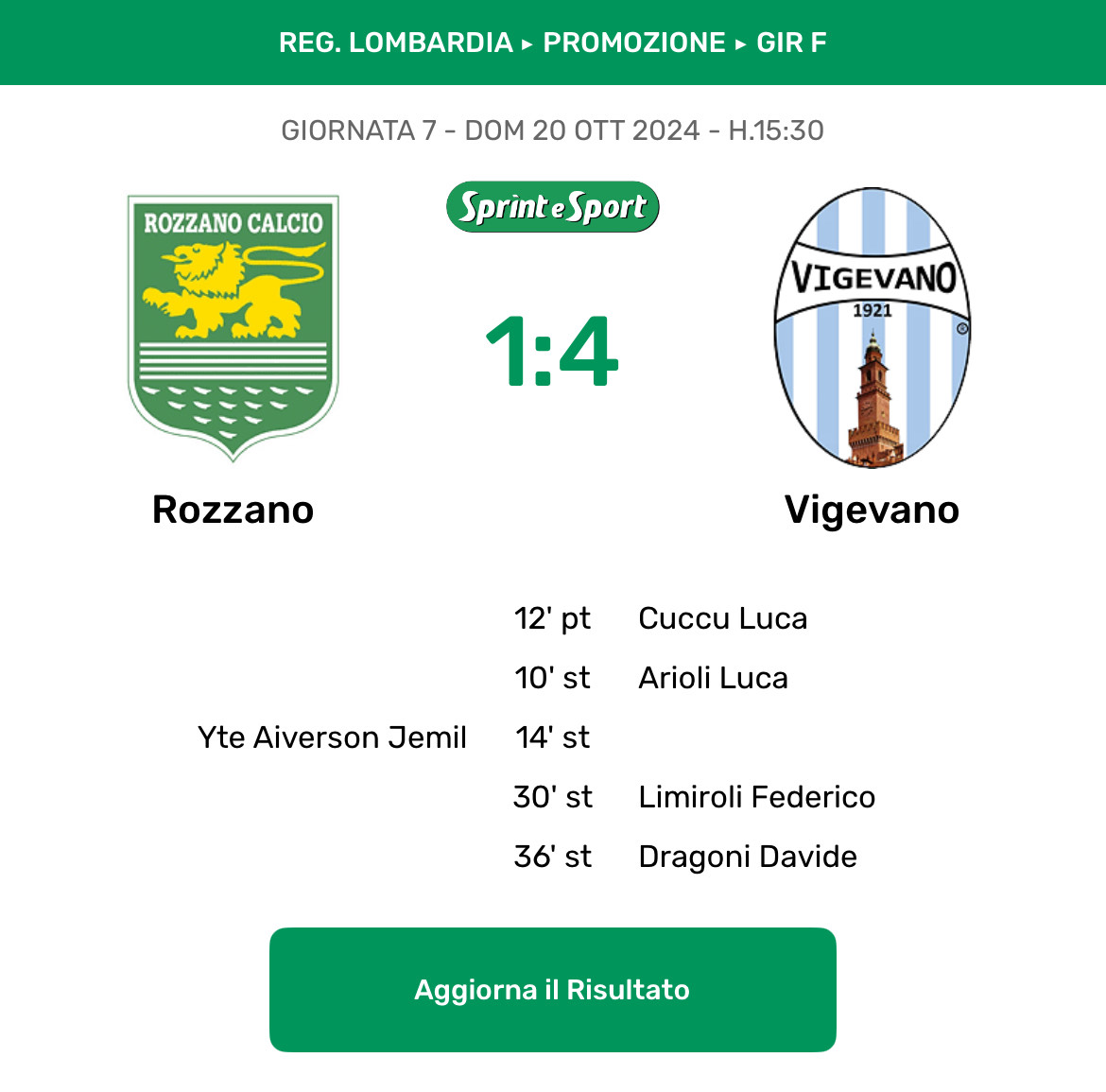Tap the Aggiorna il Risultato button
This screenshot has width=1106, height=1092.
coord(552,989)
